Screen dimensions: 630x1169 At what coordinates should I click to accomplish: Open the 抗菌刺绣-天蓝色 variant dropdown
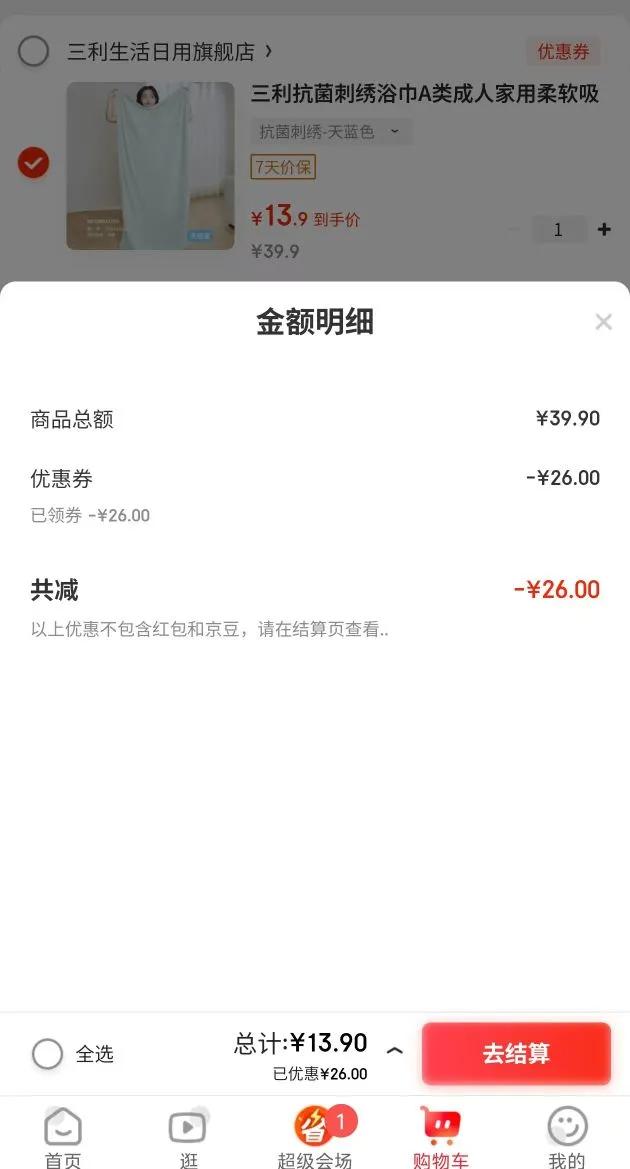coord(331,132)
